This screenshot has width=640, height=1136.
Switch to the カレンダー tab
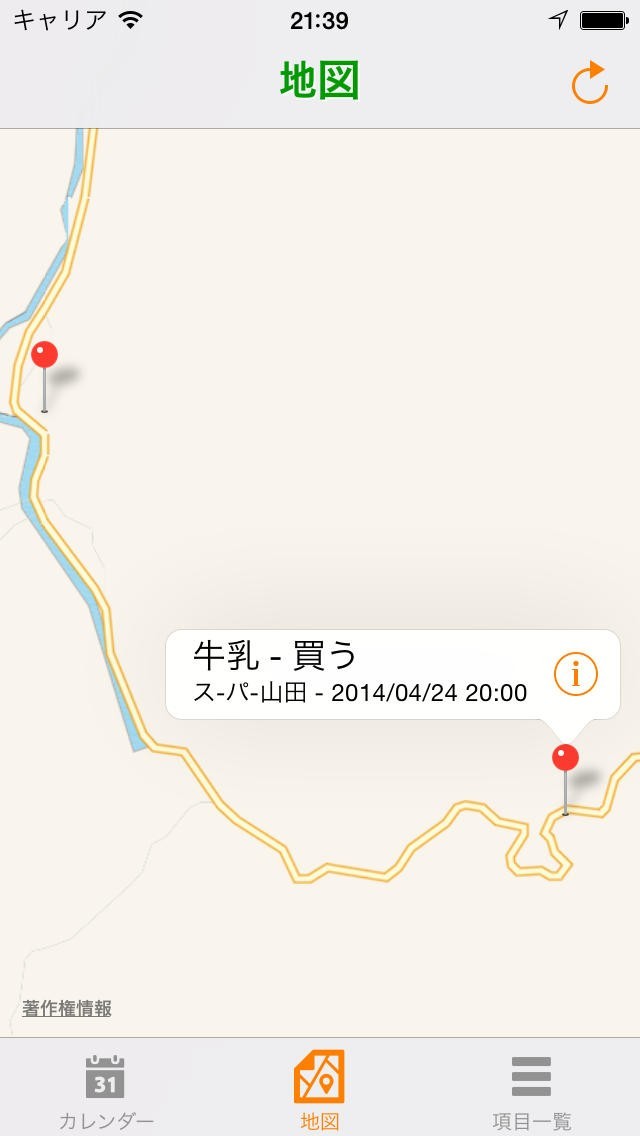(x=105, y=1091)
